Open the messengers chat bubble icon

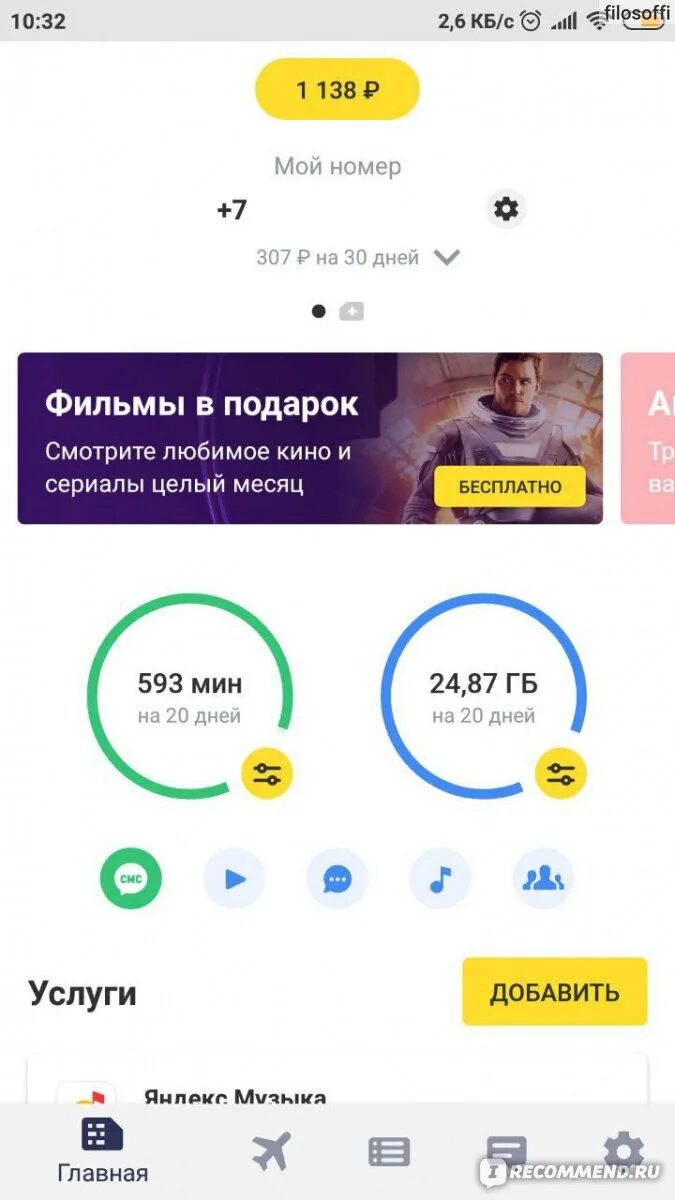(x=337, y=879)
